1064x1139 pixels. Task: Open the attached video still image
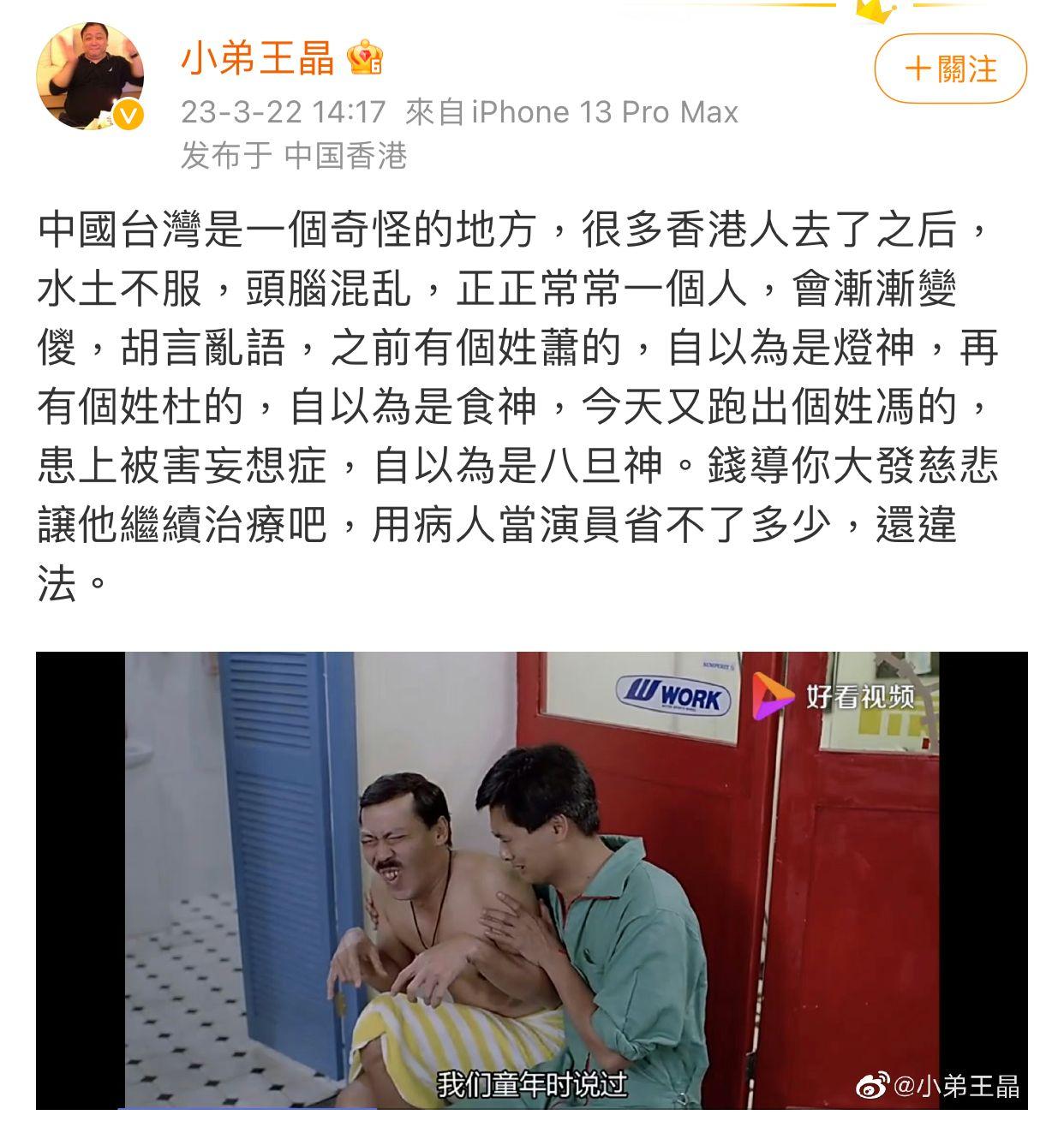pyautogui.click(x=531, y=880)
